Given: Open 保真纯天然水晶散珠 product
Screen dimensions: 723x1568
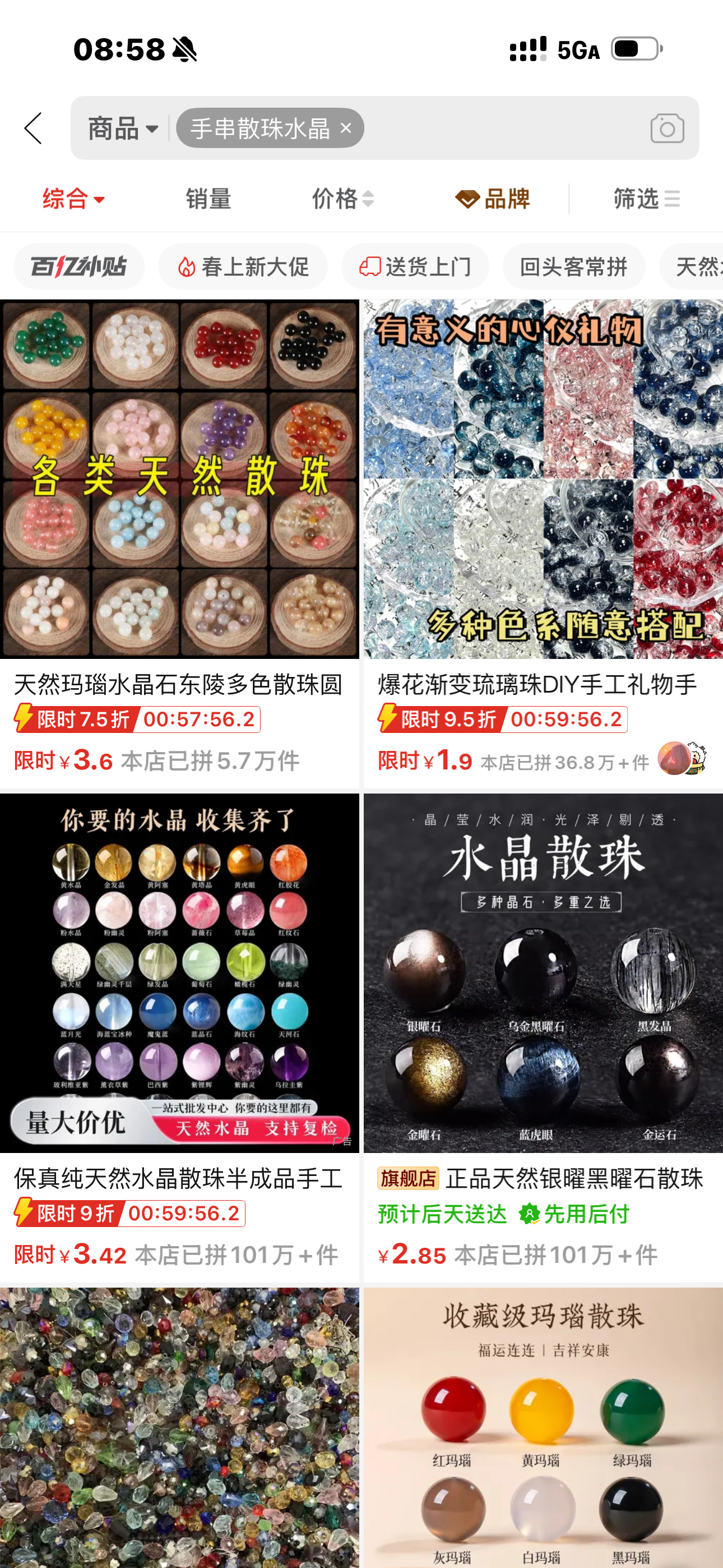Looking at the screenshot, I should 179,1036.
